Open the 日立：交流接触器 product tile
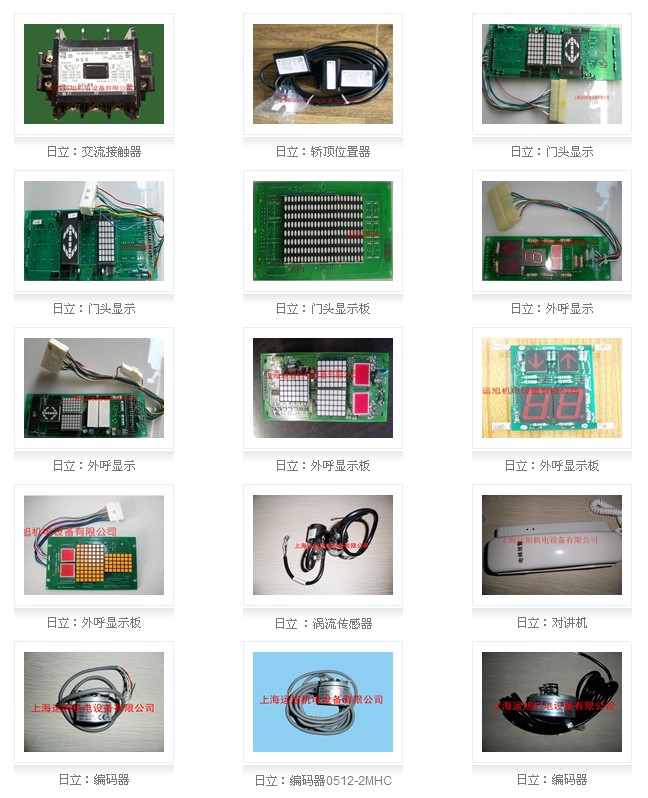Screen dimensions: 648x798 coord(93,74)
